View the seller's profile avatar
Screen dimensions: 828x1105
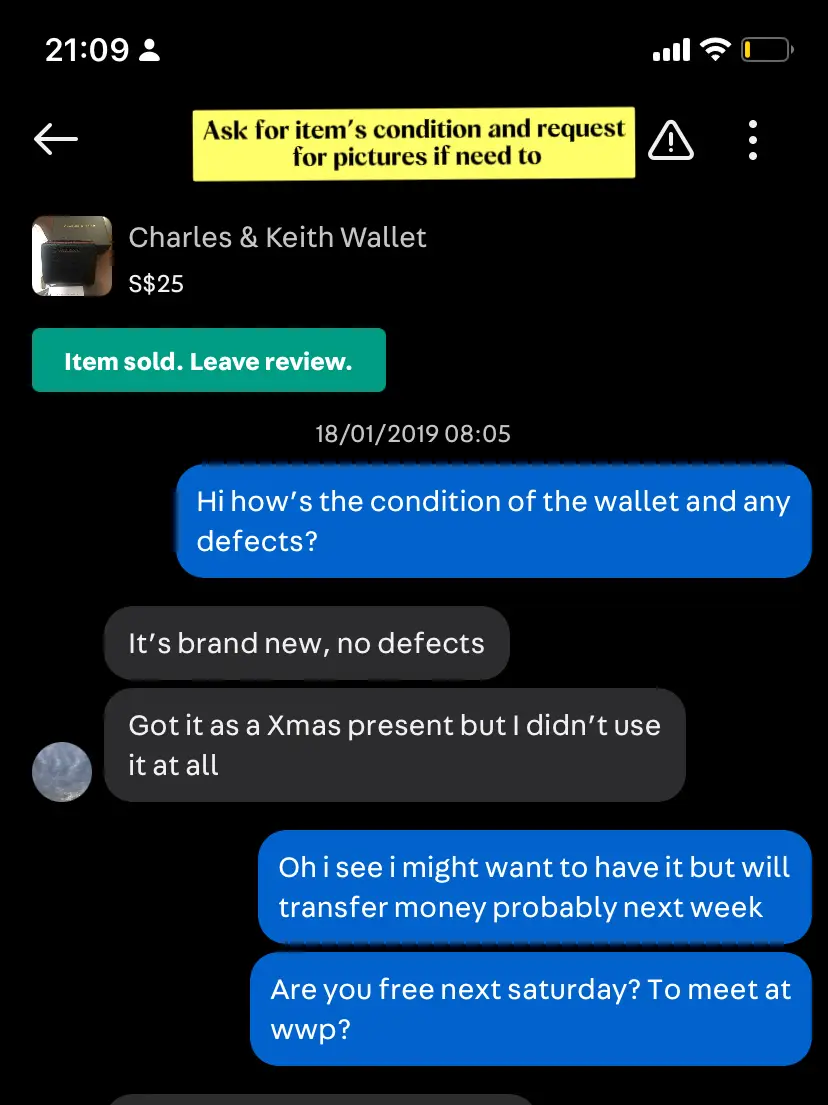pyautogui.click(x=62, y=771)
